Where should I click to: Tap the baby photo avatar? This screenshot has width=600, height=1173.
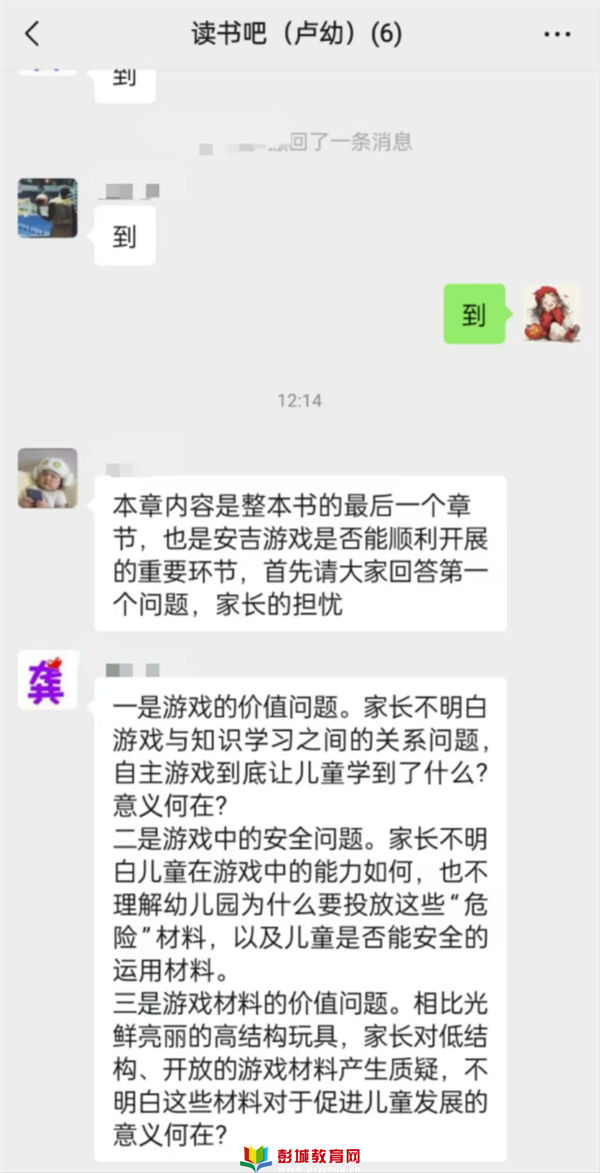[47, 478]
